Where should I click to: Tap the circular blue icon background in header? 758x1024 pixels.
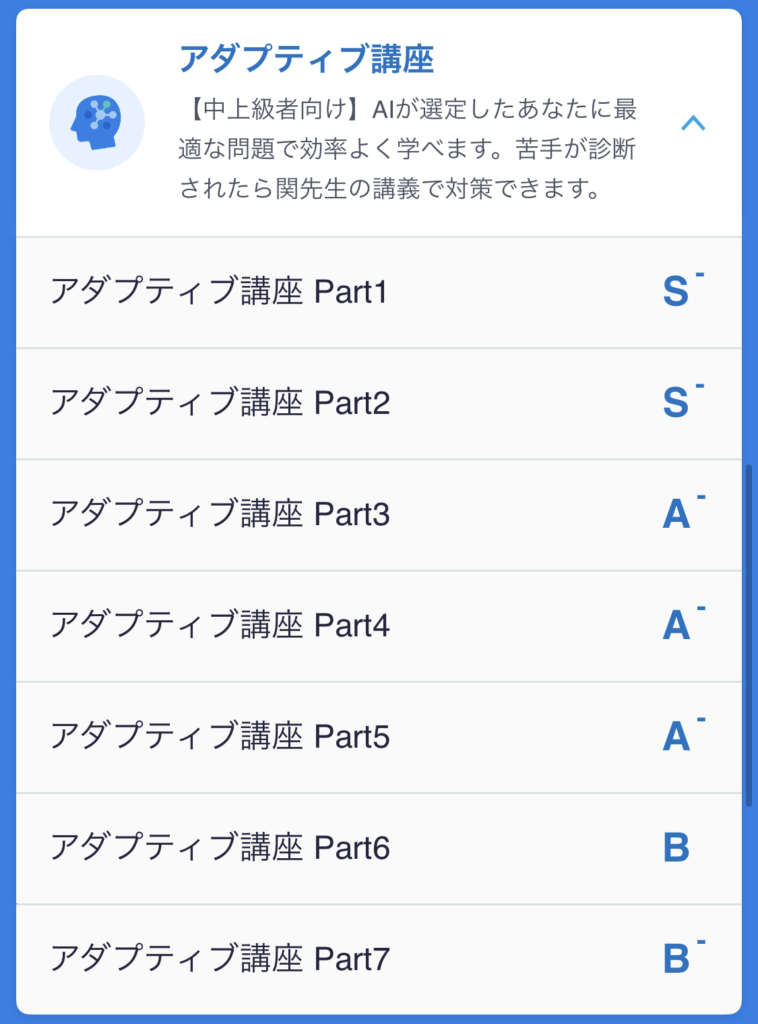(97, 120)
